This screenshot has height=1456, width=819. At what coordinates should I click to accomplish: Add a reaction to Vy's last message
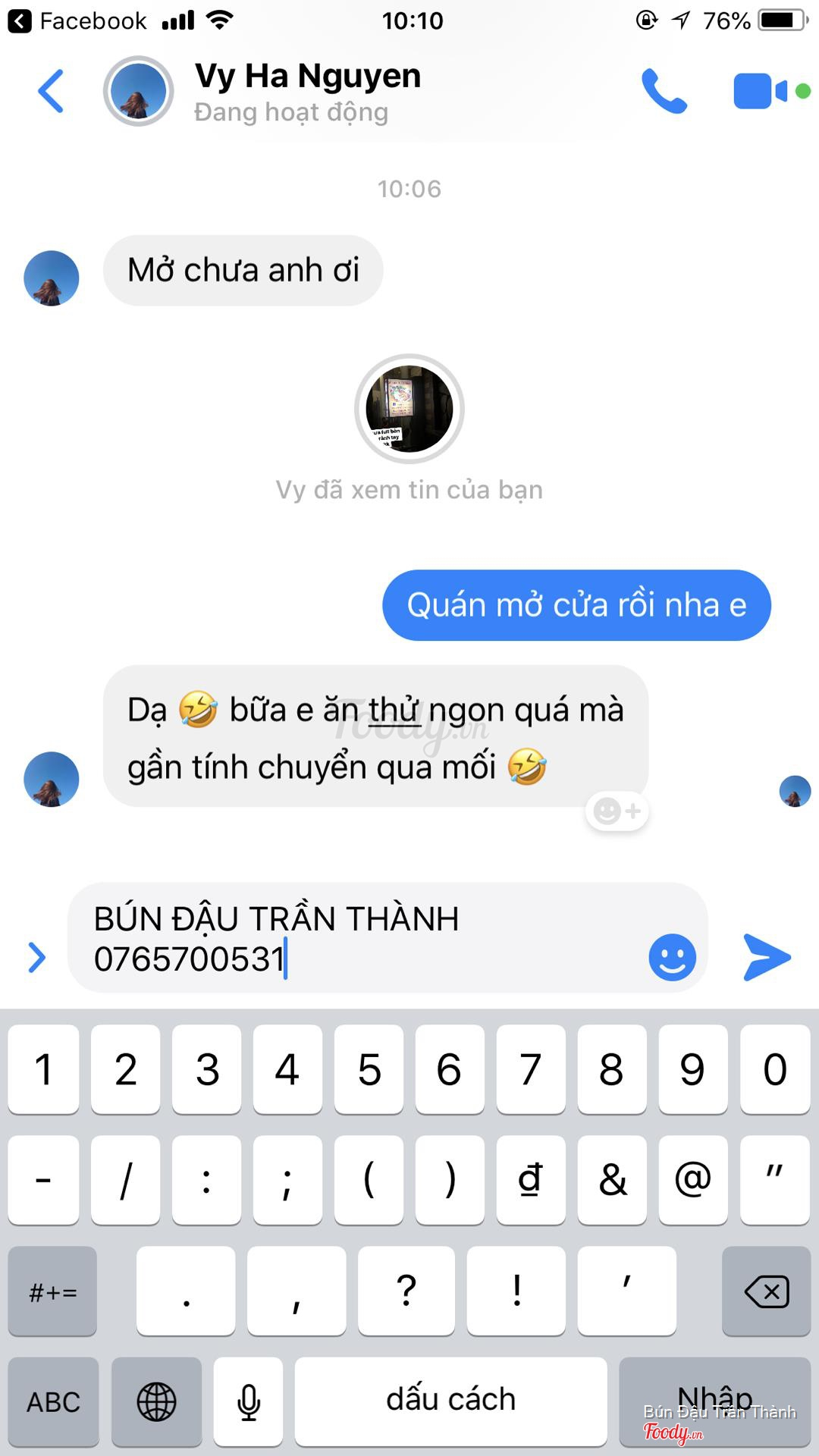coord(617,811)
